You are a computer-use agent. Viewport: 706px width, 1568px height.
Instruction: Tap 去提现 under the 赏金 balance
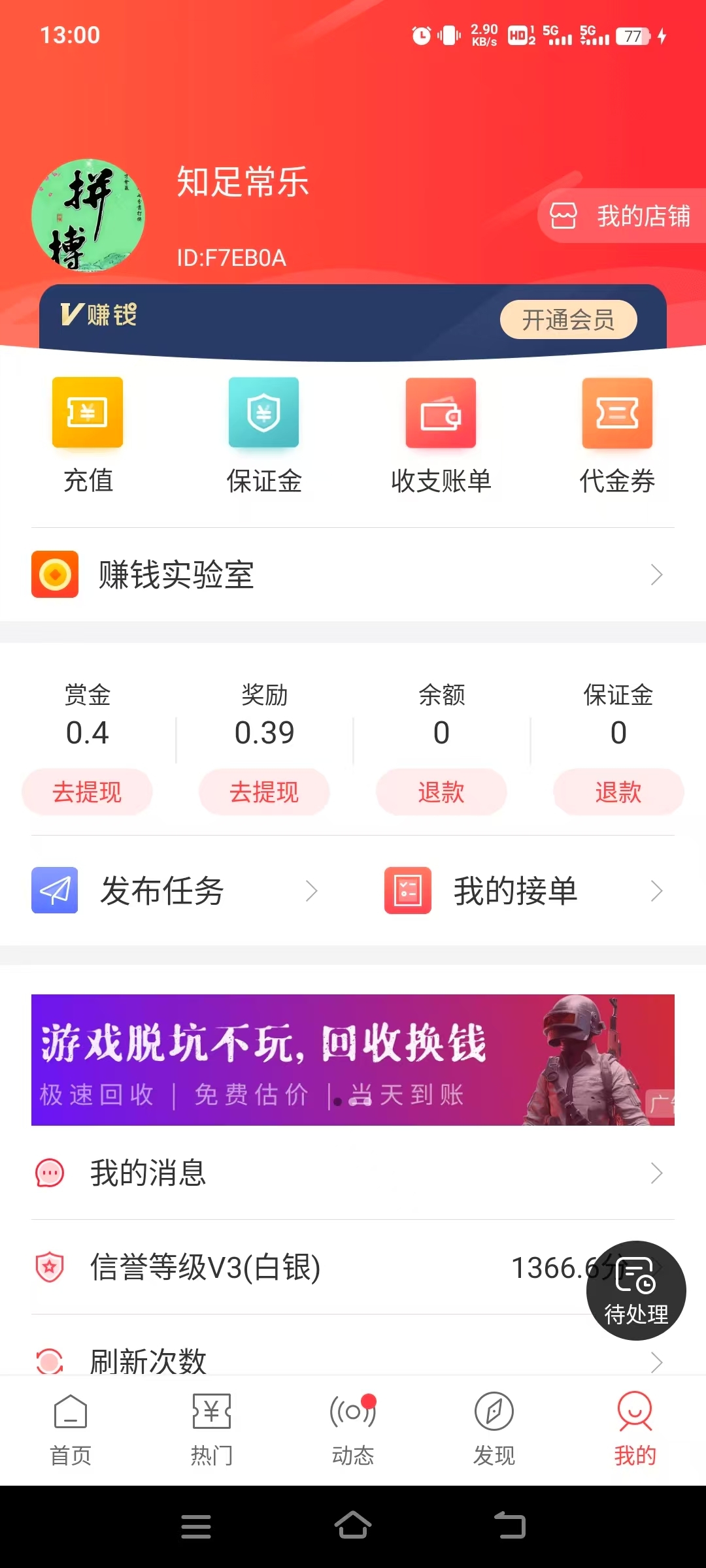pyautogui.click(x=88, y=792)
